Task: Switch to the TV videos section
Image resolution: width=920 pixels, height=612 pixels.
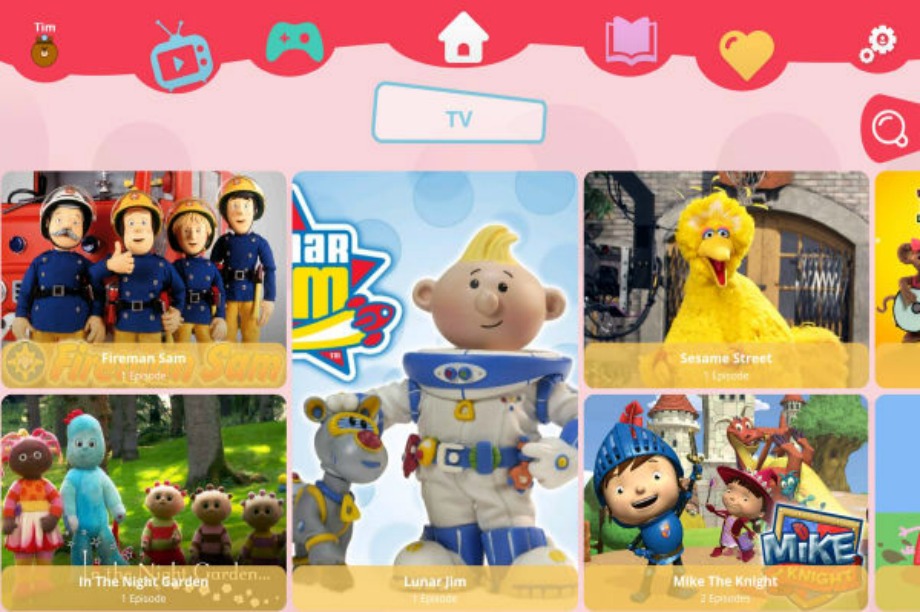Action: point(181,55)
